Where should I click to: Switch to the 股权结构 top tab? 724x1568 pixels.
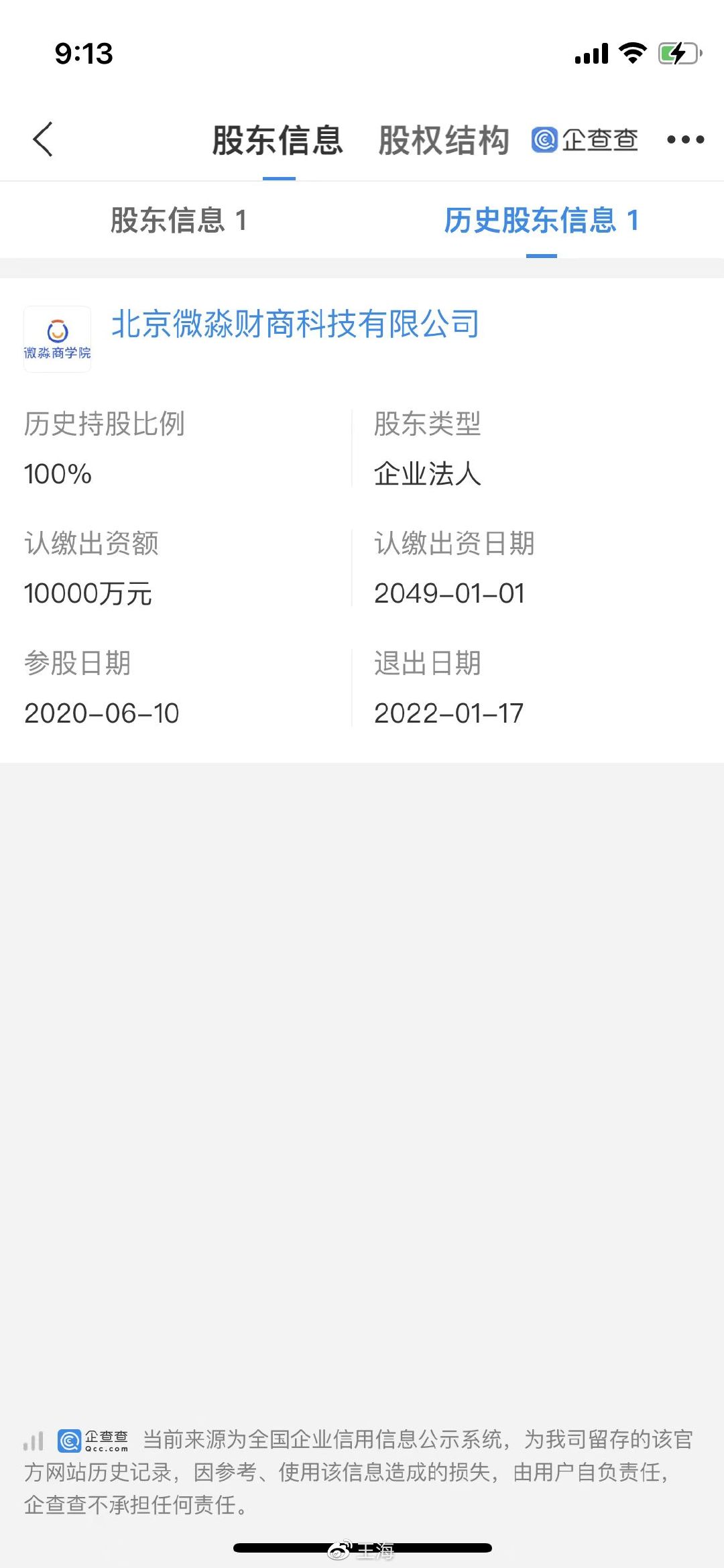coord(444,140)
